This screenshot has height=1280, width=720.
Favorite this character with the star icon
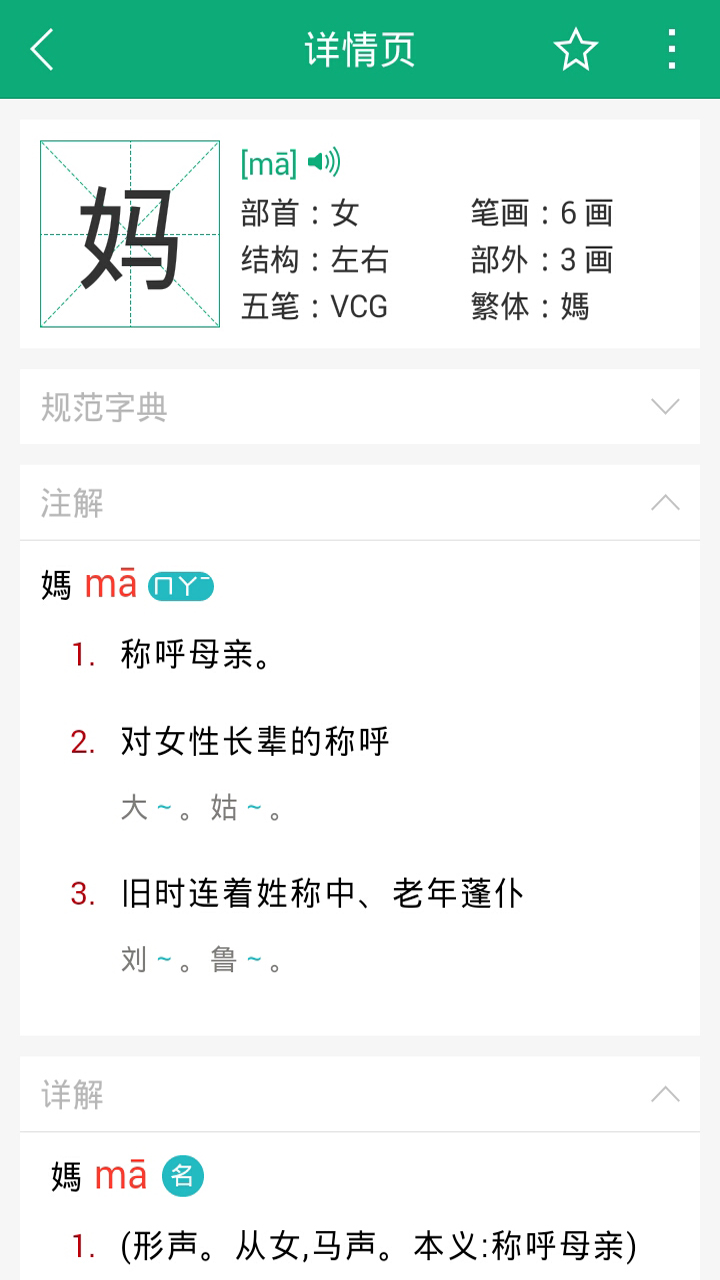(x=575, y=49)
